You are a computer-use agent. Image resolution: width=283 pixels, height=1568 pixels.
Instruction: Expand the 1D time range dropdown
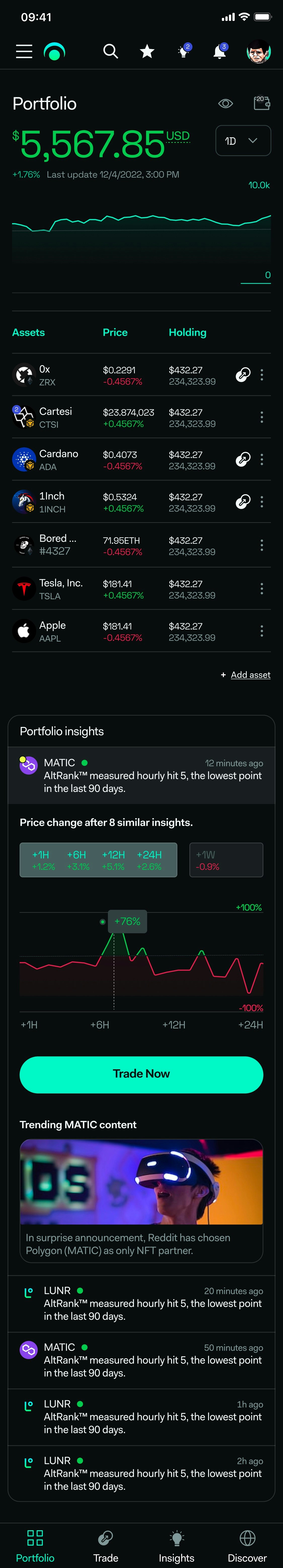[243, 141]
